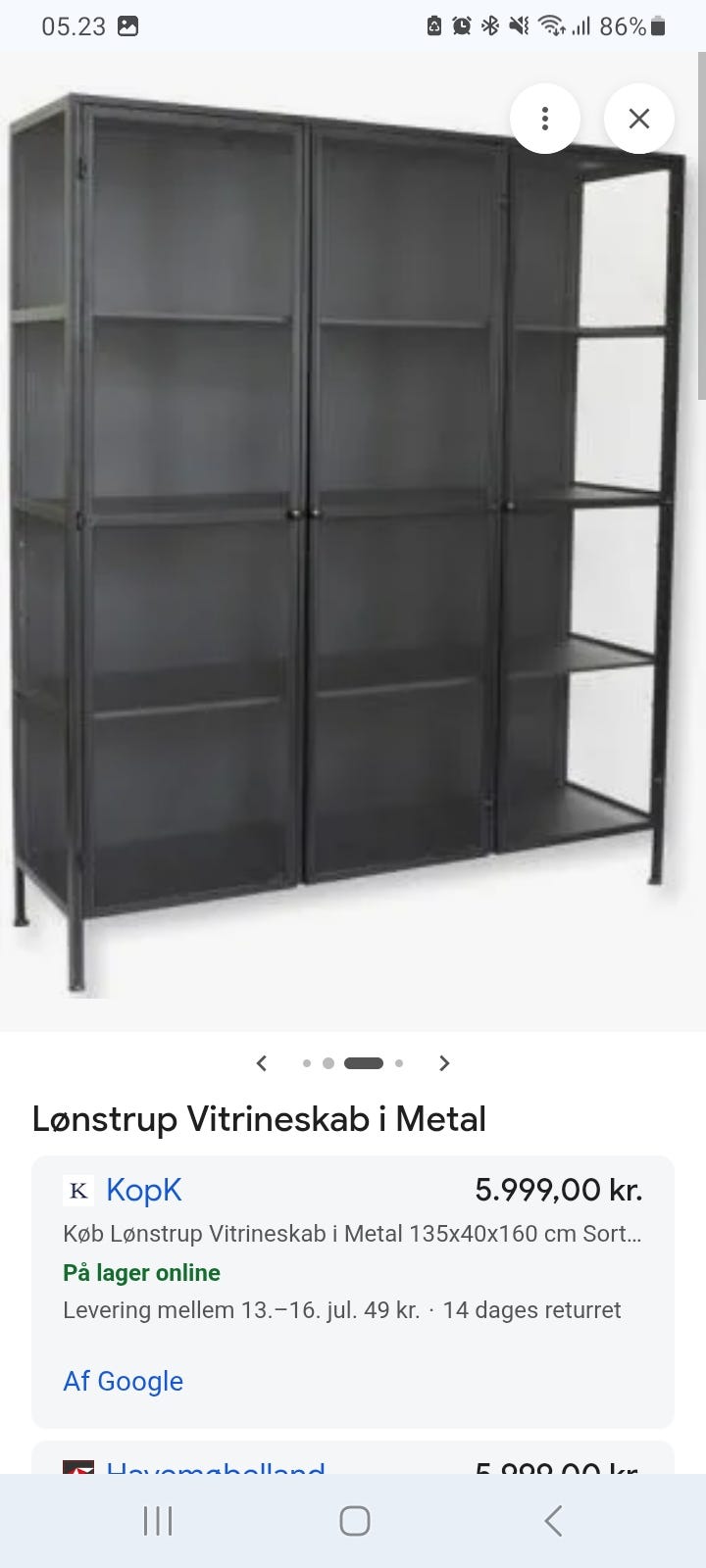706x1568 pixels.
Task: Open the recent apps view
Action: [158, 1521]
